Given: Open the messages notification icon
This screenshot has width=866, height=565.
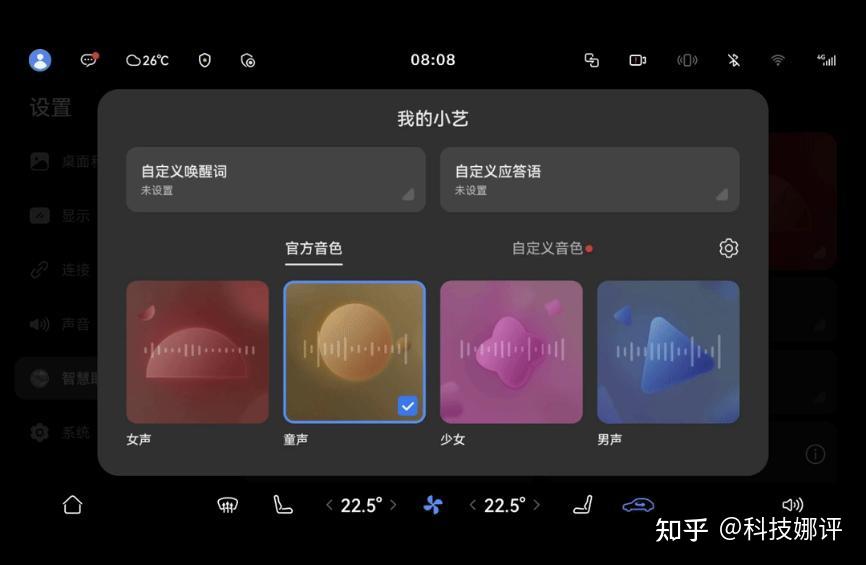Looking at the screenshot, I should 89,60.
